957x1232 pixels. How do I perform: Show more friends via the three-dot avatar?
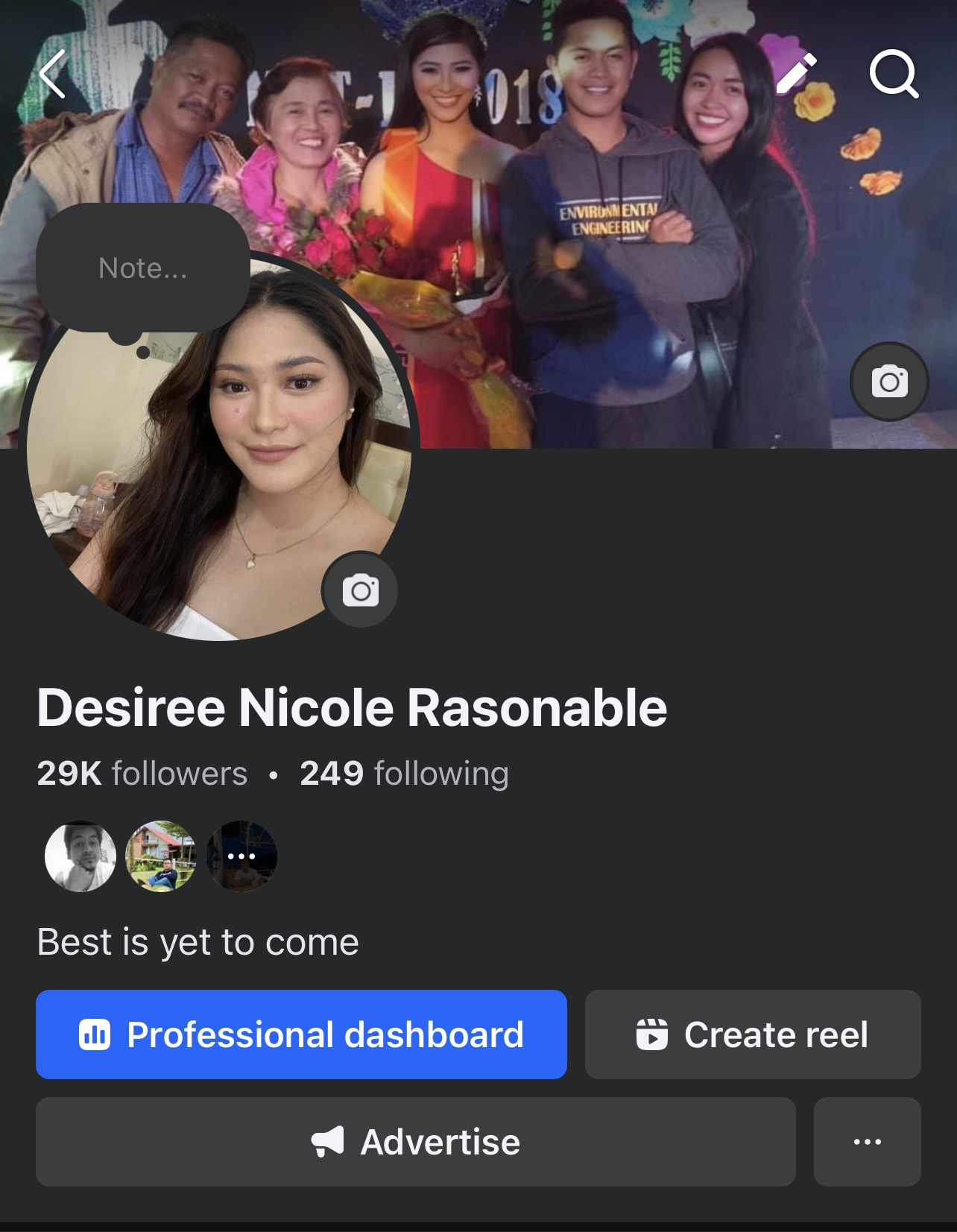241,856
